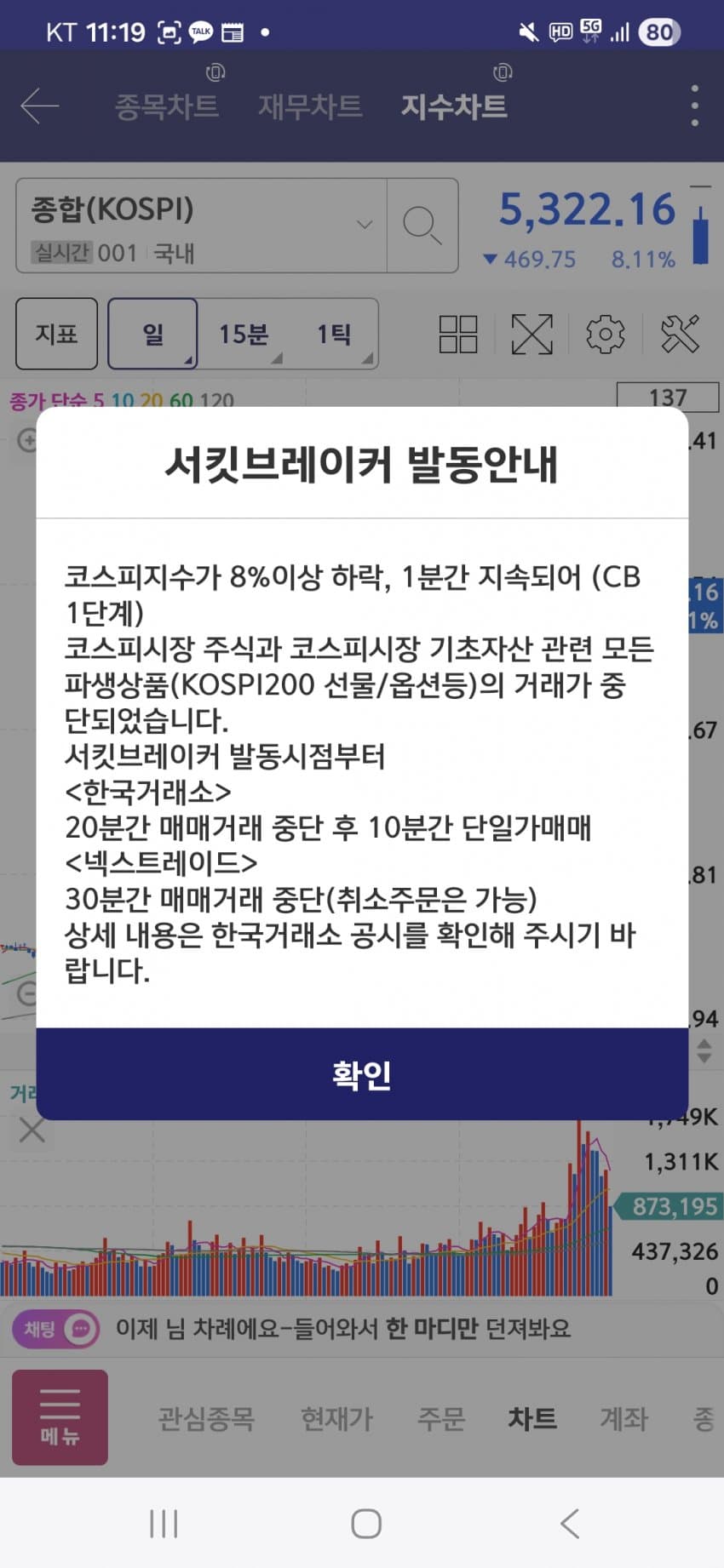Open the 지표 indicators button
Viewport: 724px width, 1568px height.
coord(56,334)
